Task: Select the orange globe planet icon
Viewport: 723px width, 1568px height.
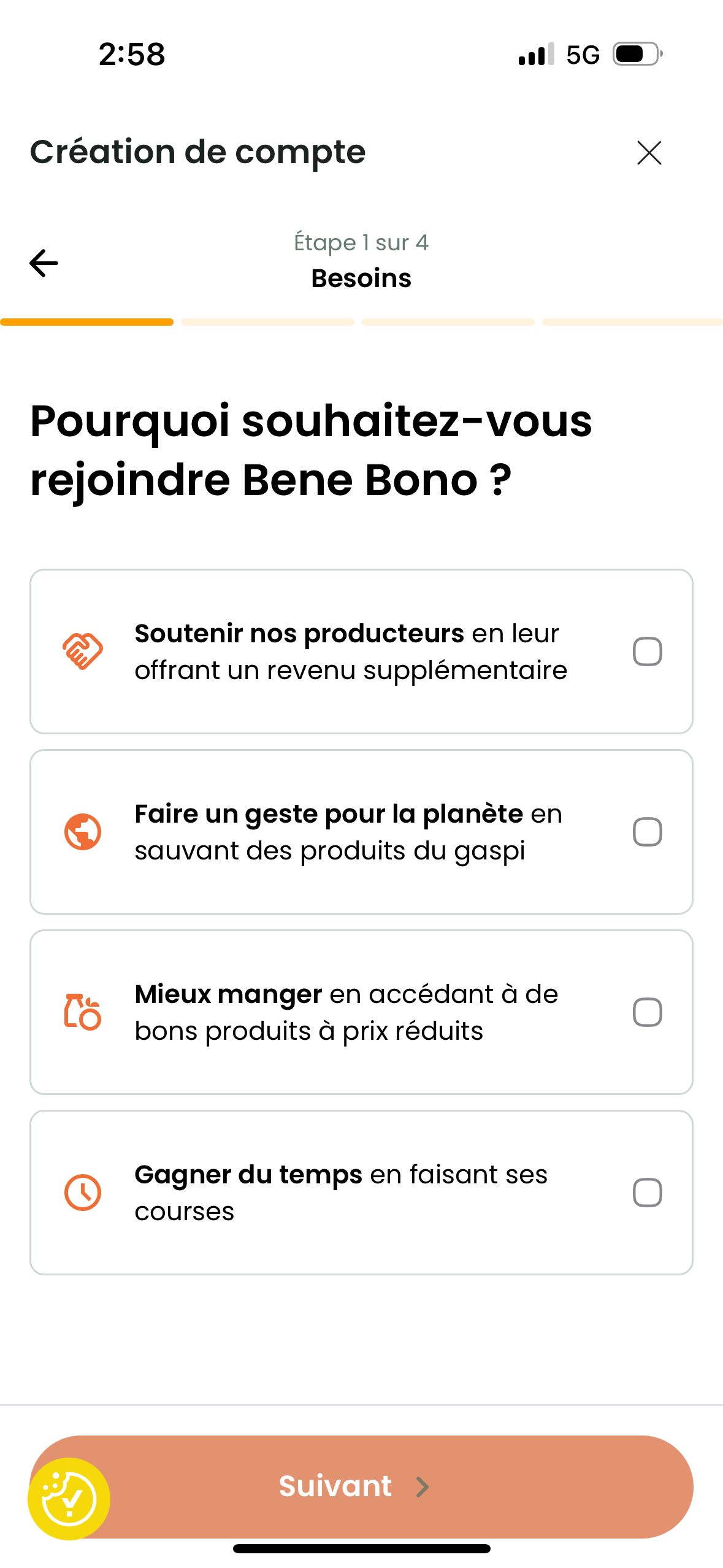Action: point(84,832)
